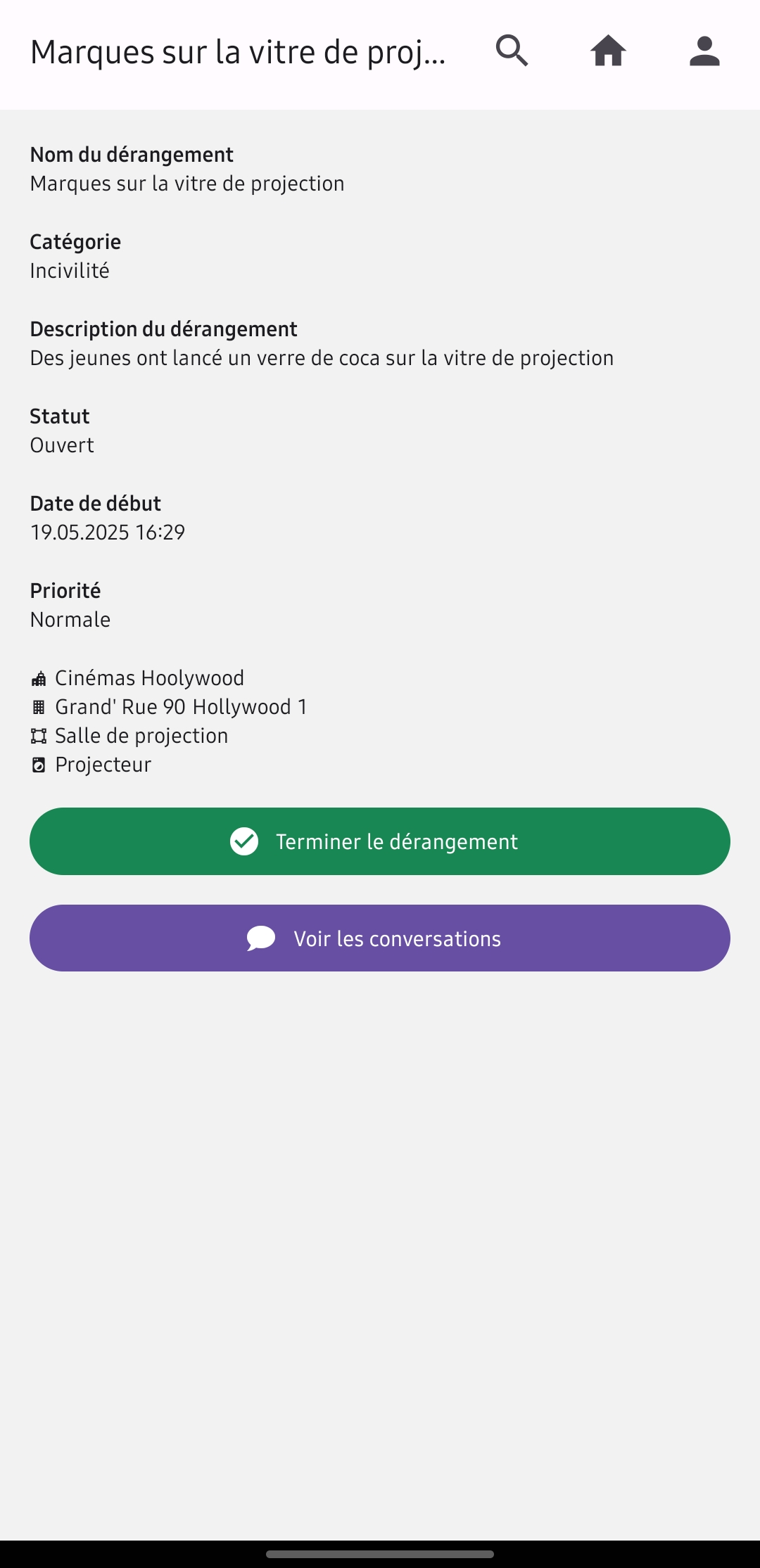Click the checkmark inside the green button

(244, 841)
